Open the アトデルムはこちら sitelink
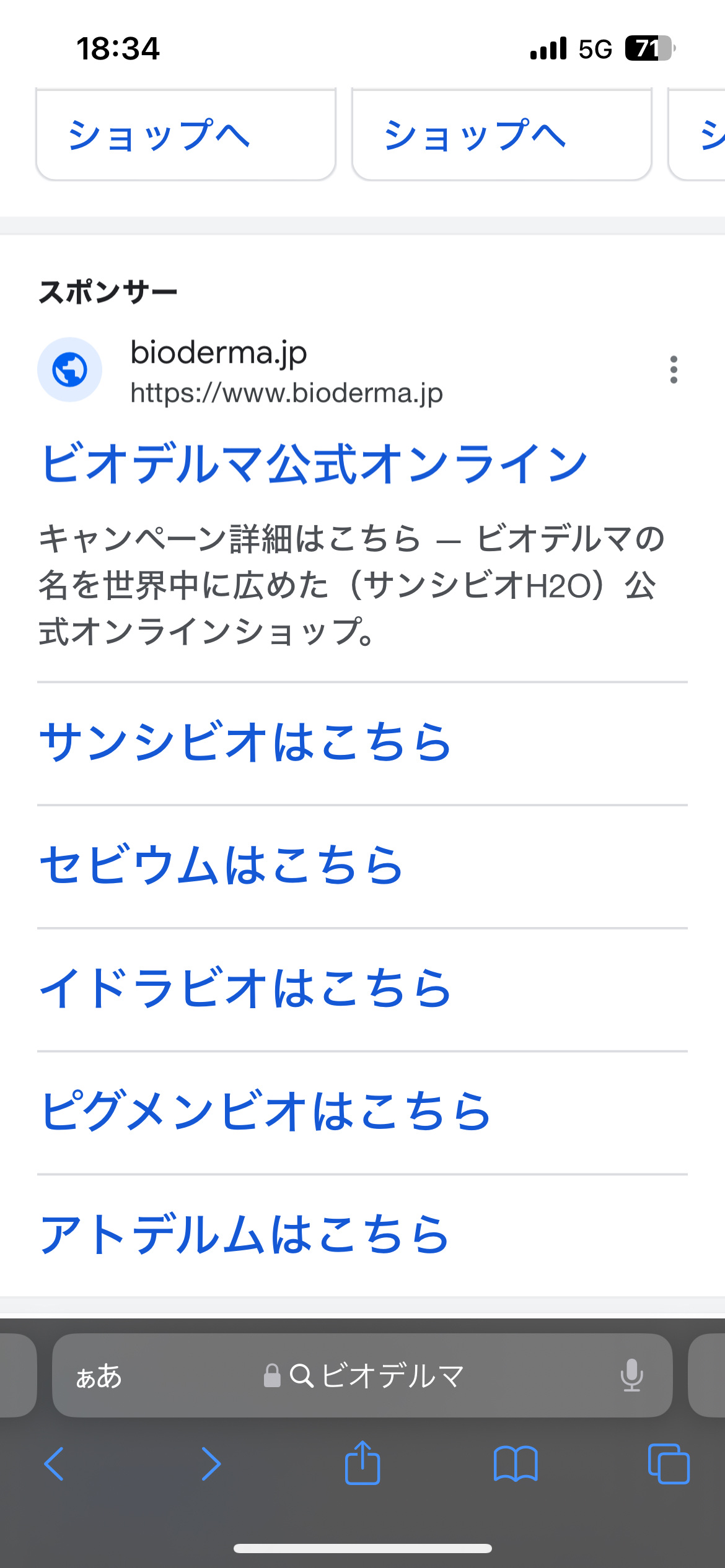Screen dimensions: 725x1568 244,1234
